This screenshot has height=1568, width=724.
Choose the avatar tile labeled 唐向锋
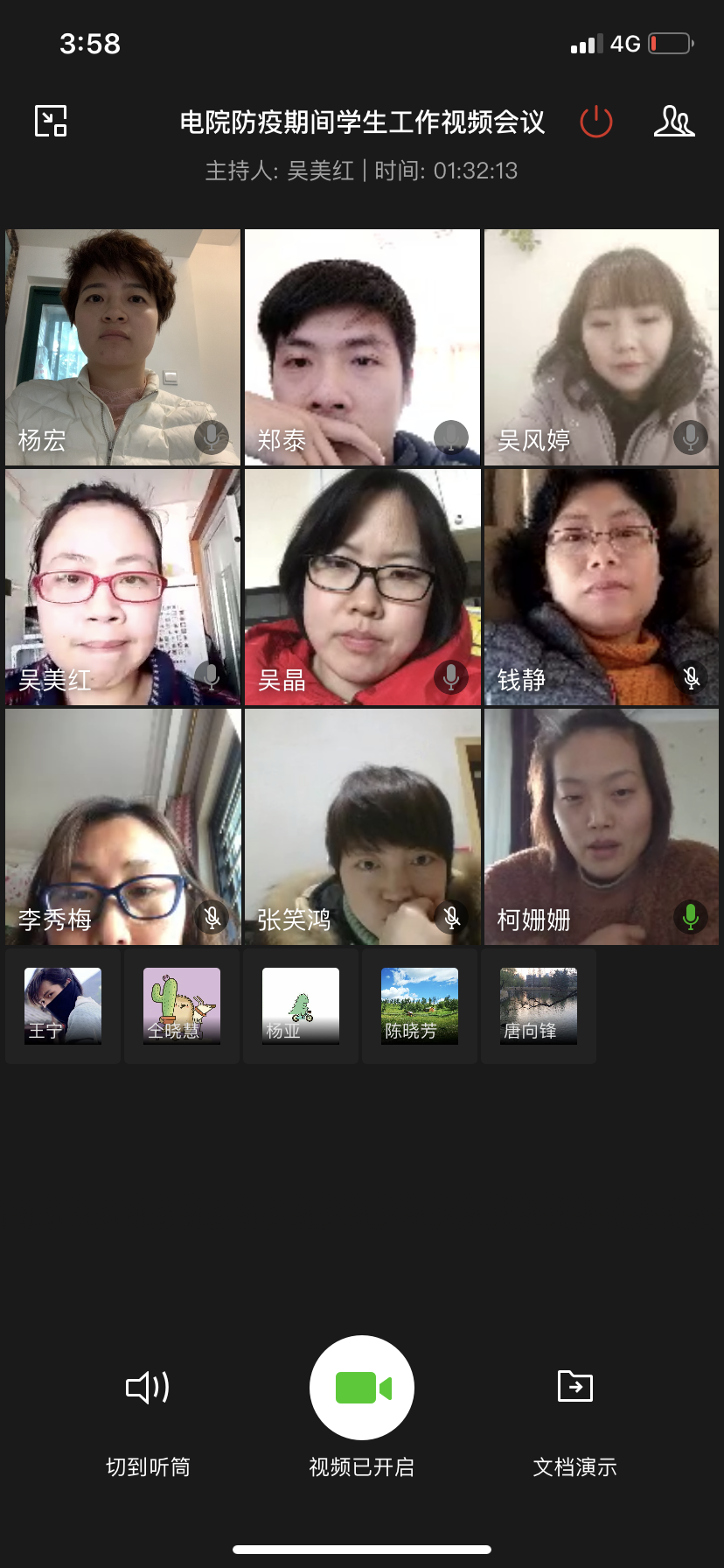539,1006
